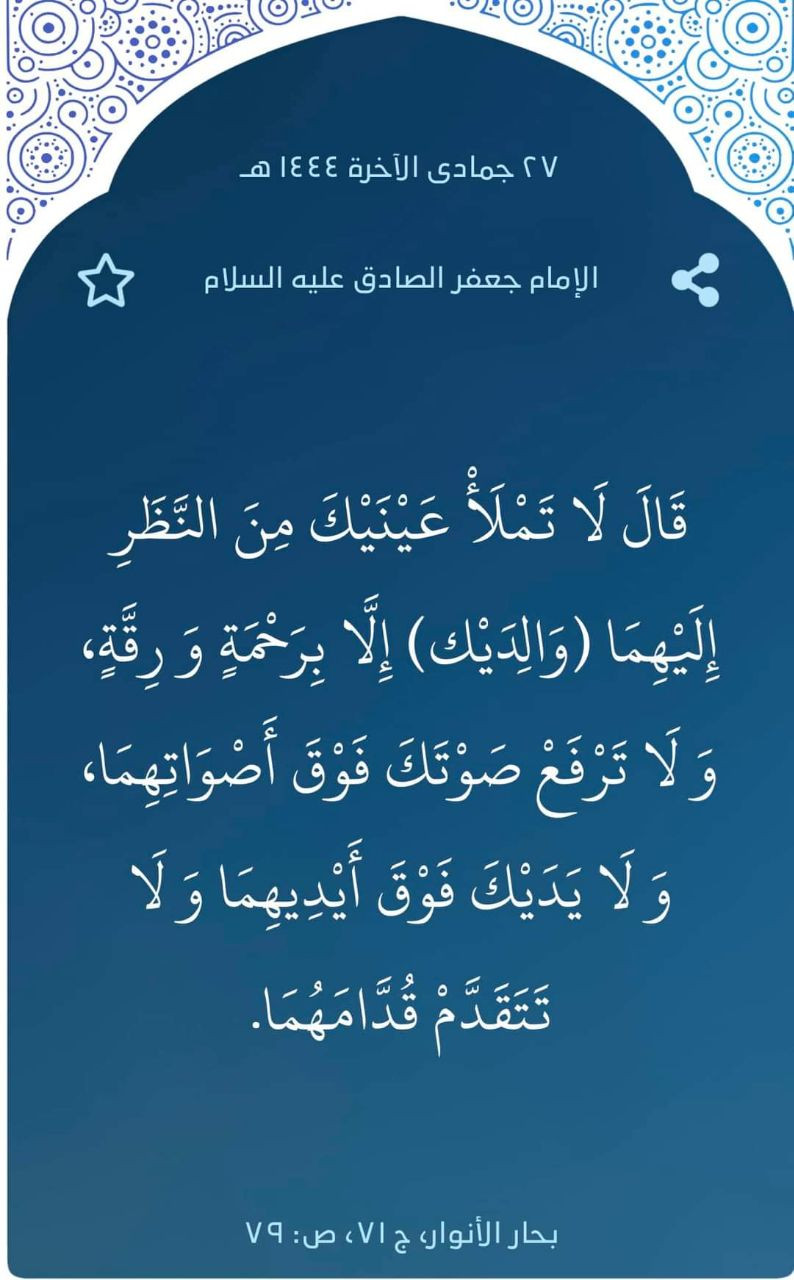Share this hadith quote
The width and height of the screenshot is (794, 1280).
[695, 281]
